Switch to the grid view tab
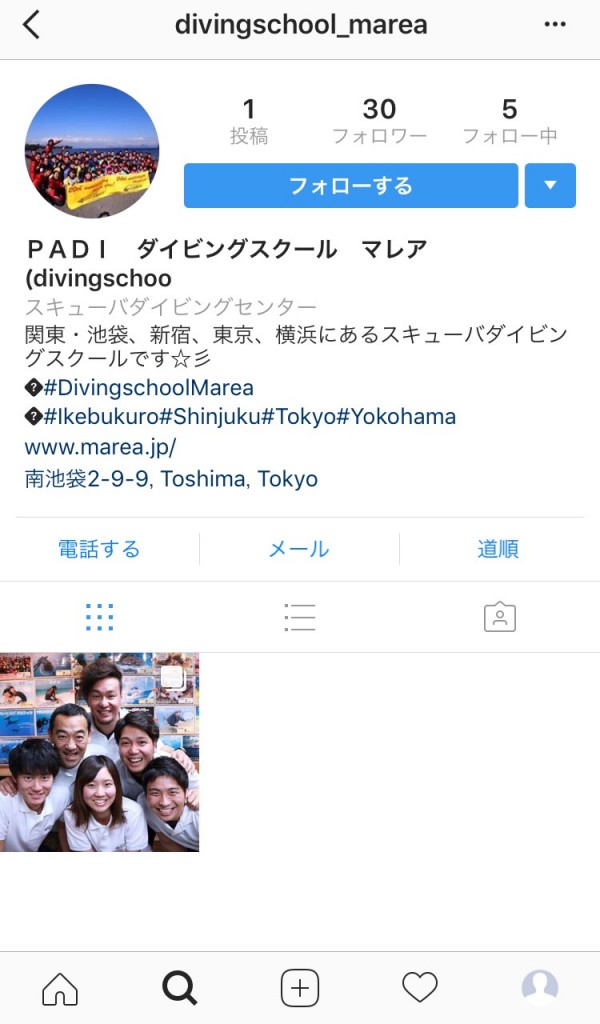This screenshot has height=1024, width=600. tap(99, 617)
